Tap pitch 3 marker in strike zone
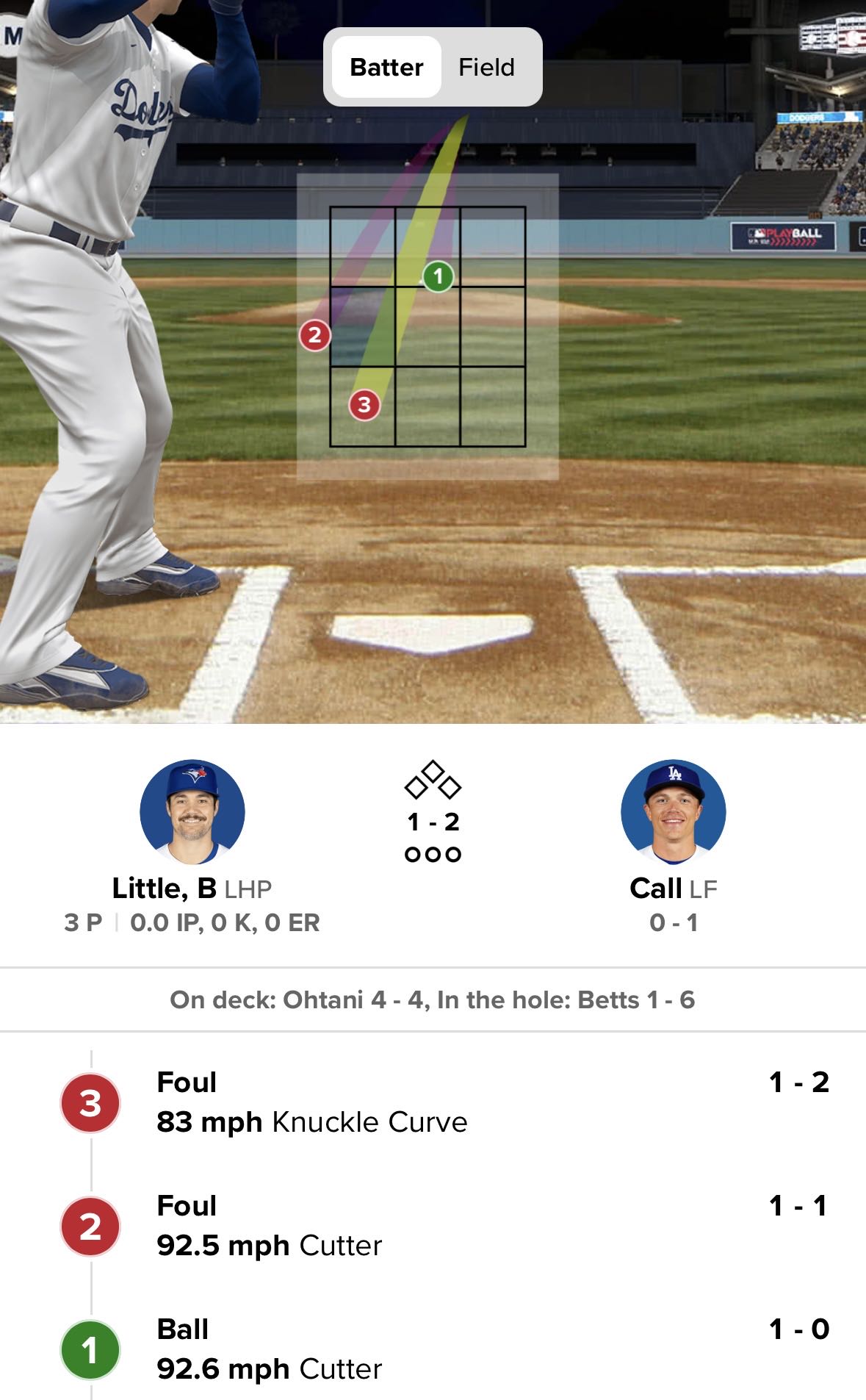The image size is (866, 1400). 364,405
